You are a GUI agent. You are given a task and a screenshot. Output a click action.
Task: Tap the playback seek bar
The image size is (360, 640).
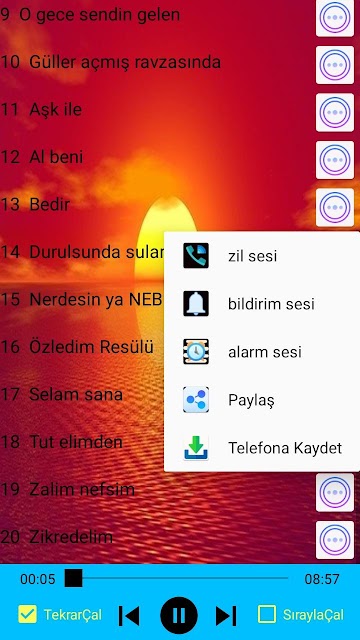click(176, 578)
